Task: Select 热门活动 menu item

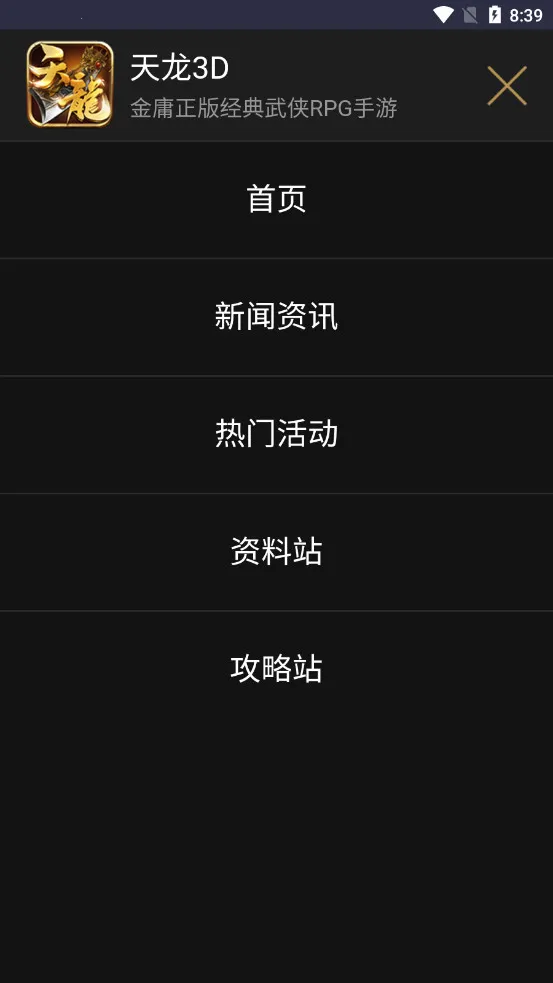Action: click(x=276, y=434)
